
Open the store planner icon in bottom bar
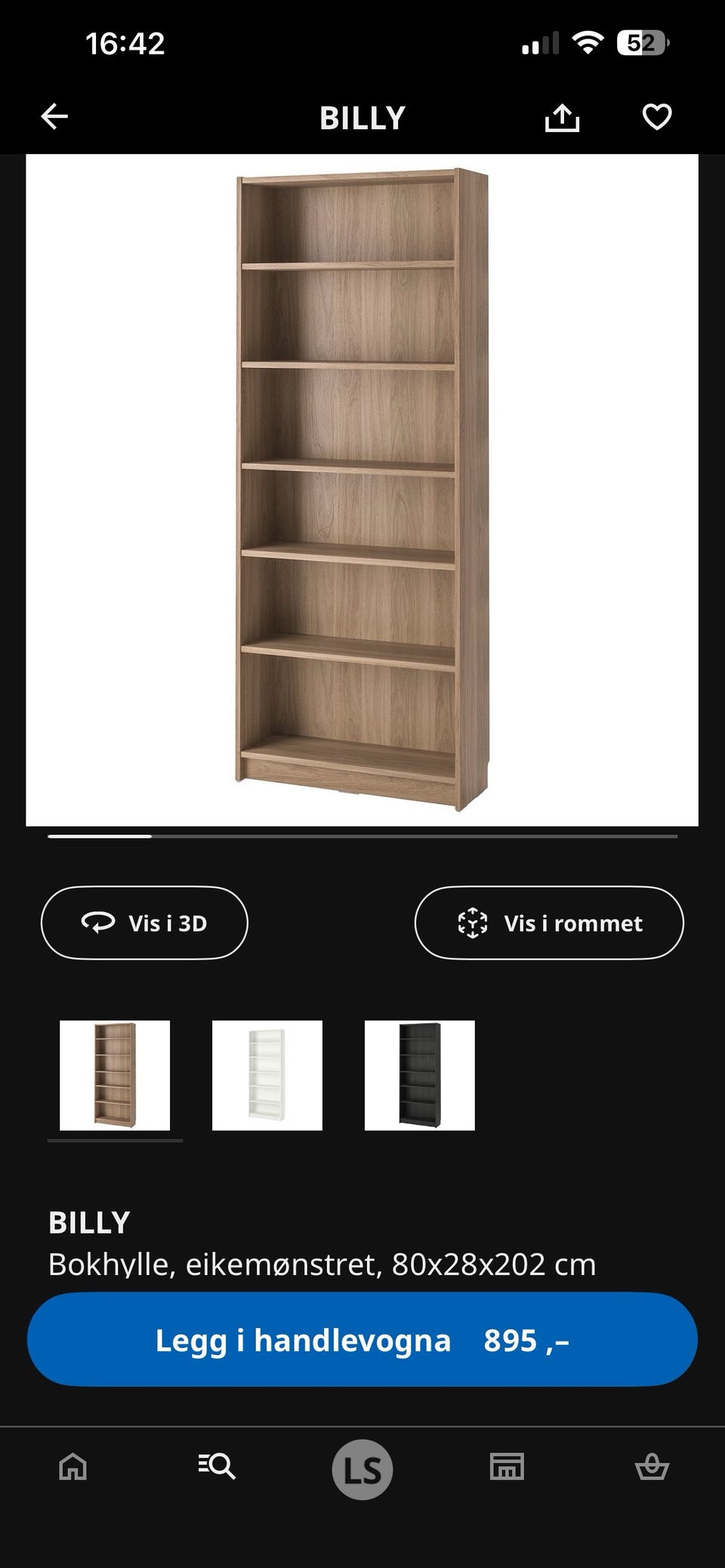[507, 1468]
